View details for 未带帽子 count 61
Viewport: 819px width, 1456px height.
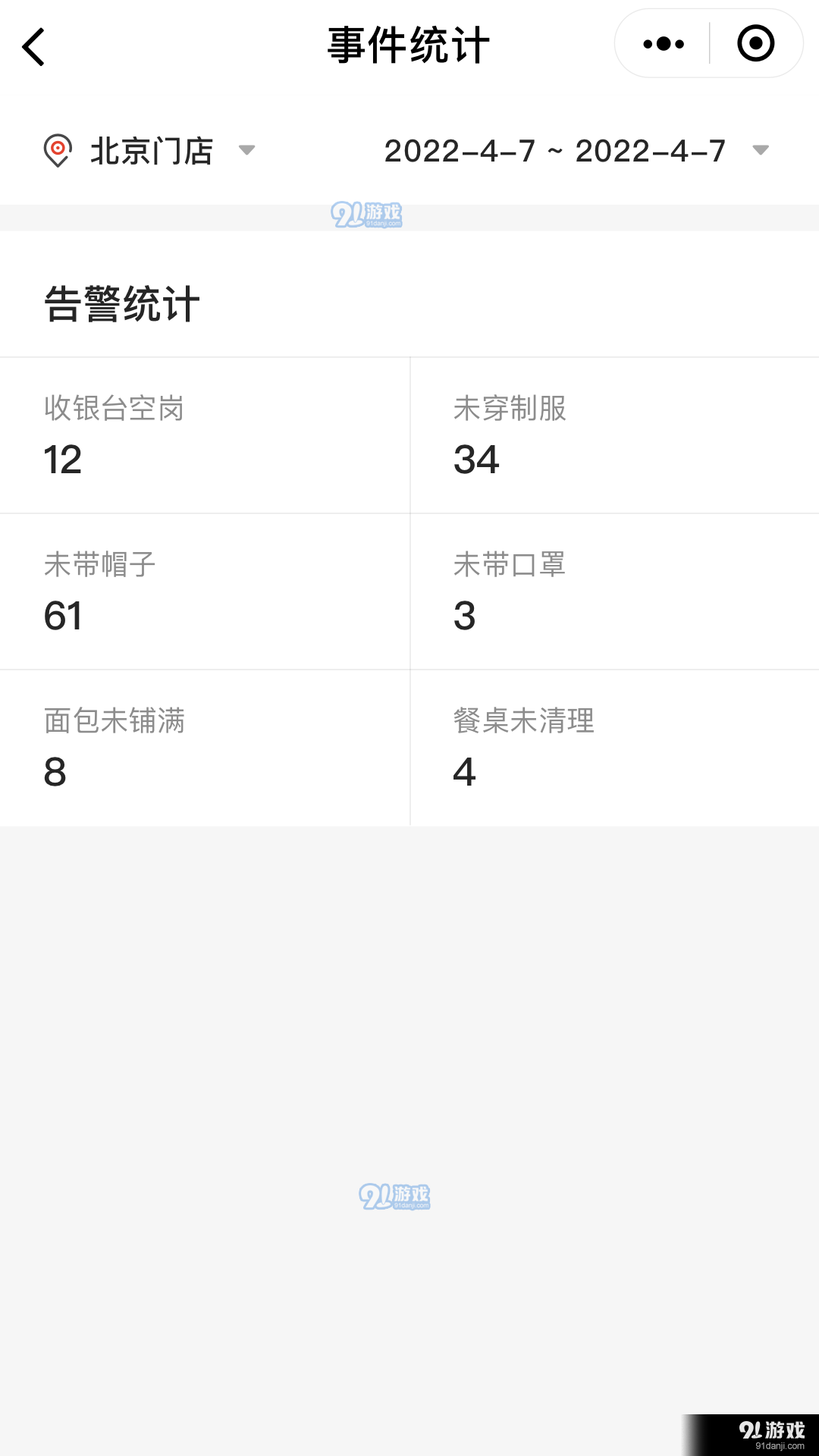(x=203, y=591)
